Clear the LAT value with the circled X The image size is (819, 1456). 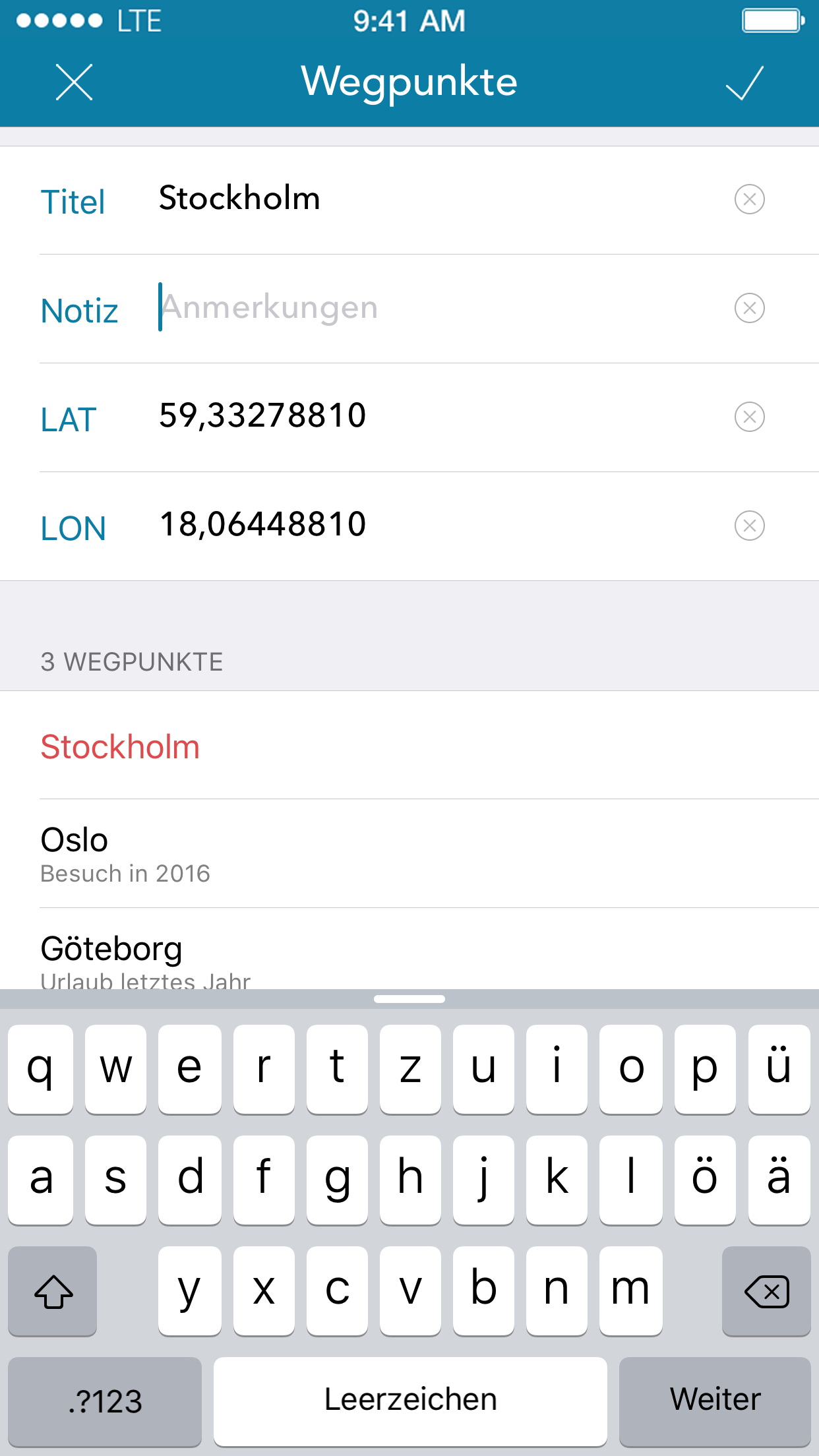[x=748, y=417]
